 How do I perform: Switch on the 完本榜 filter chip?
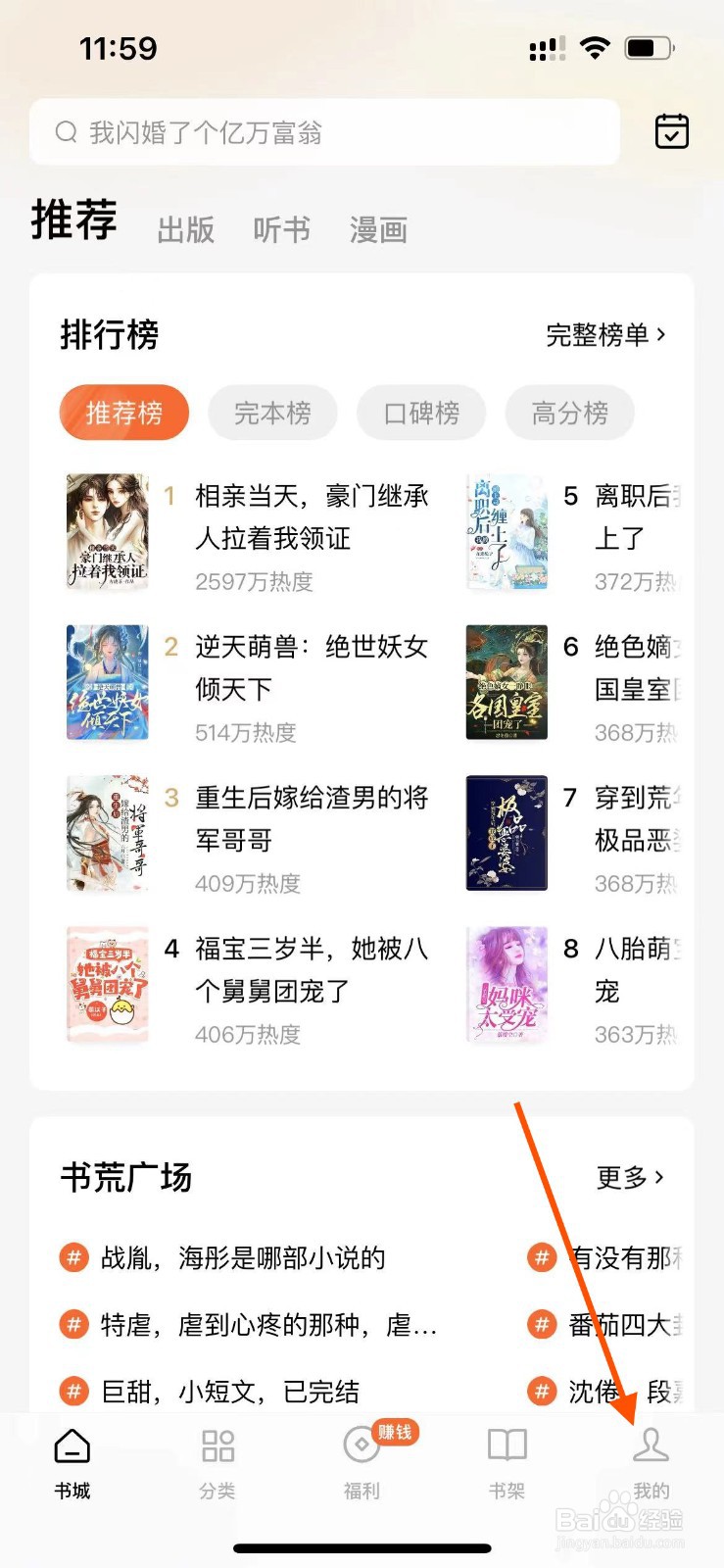(x=272, y=413)
